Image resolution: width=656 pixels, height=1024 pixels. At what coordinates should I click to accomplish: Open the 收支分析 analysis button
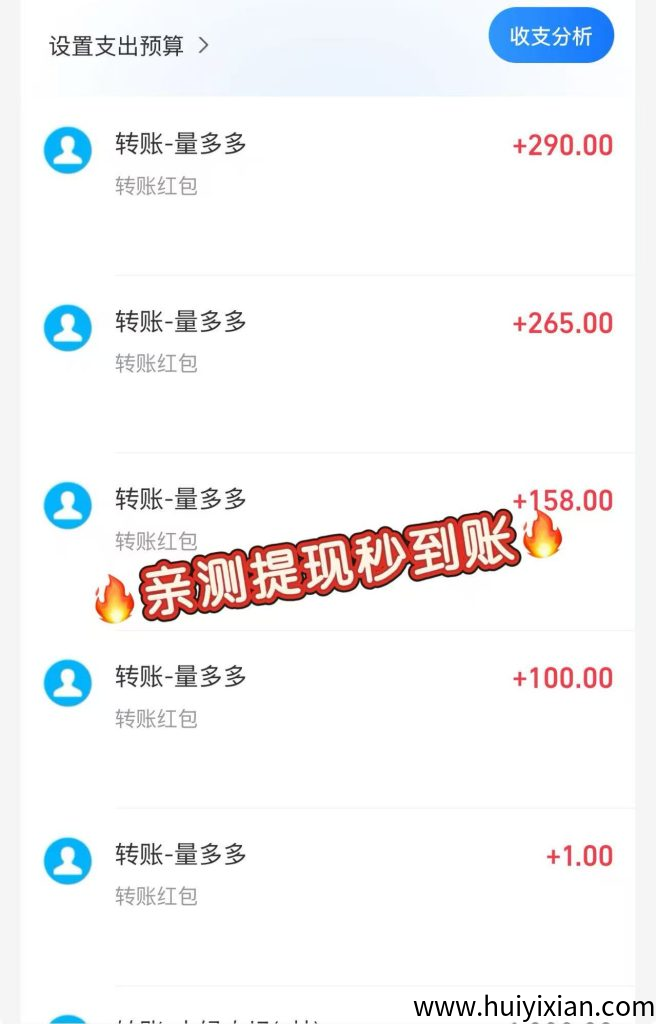[551, 37]
